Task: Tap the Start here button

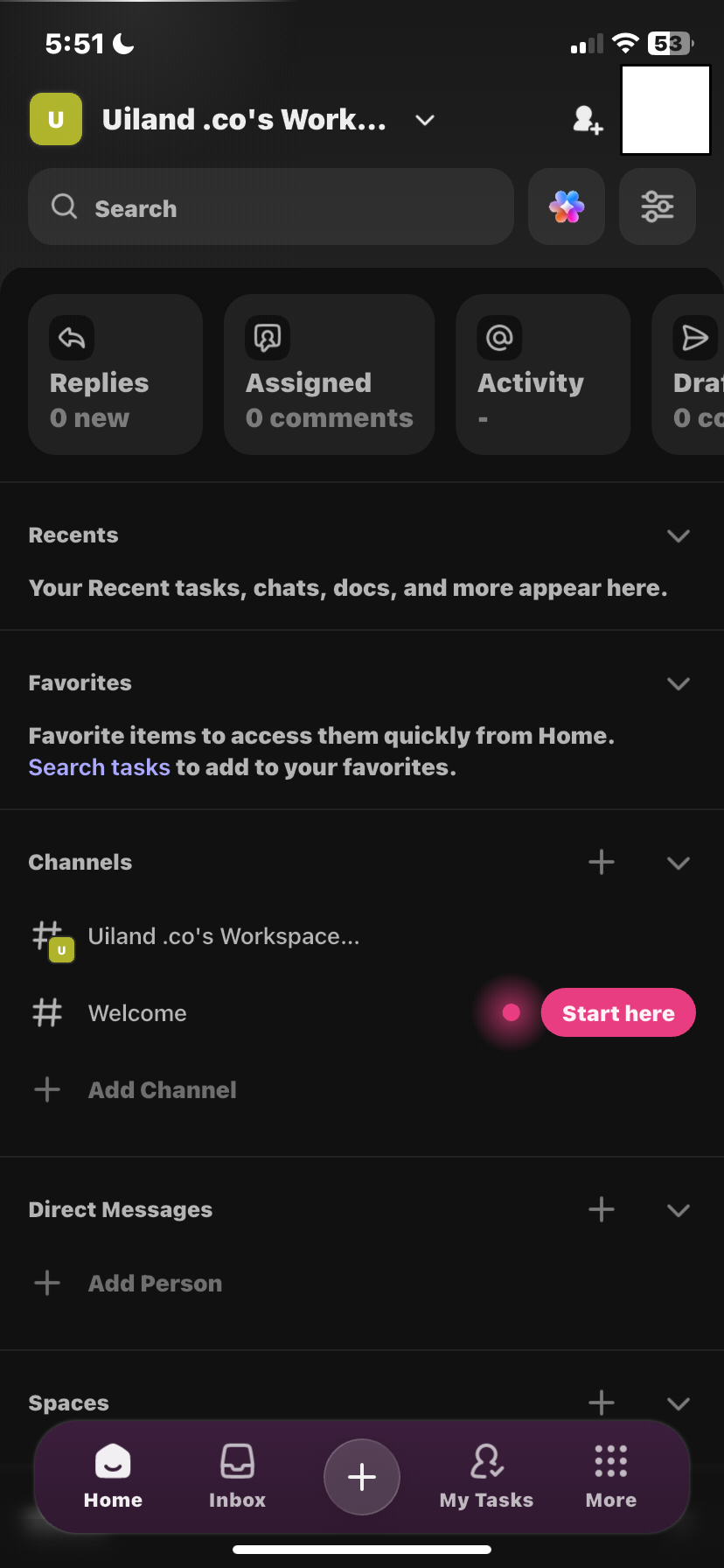Action: point(618,1012)
